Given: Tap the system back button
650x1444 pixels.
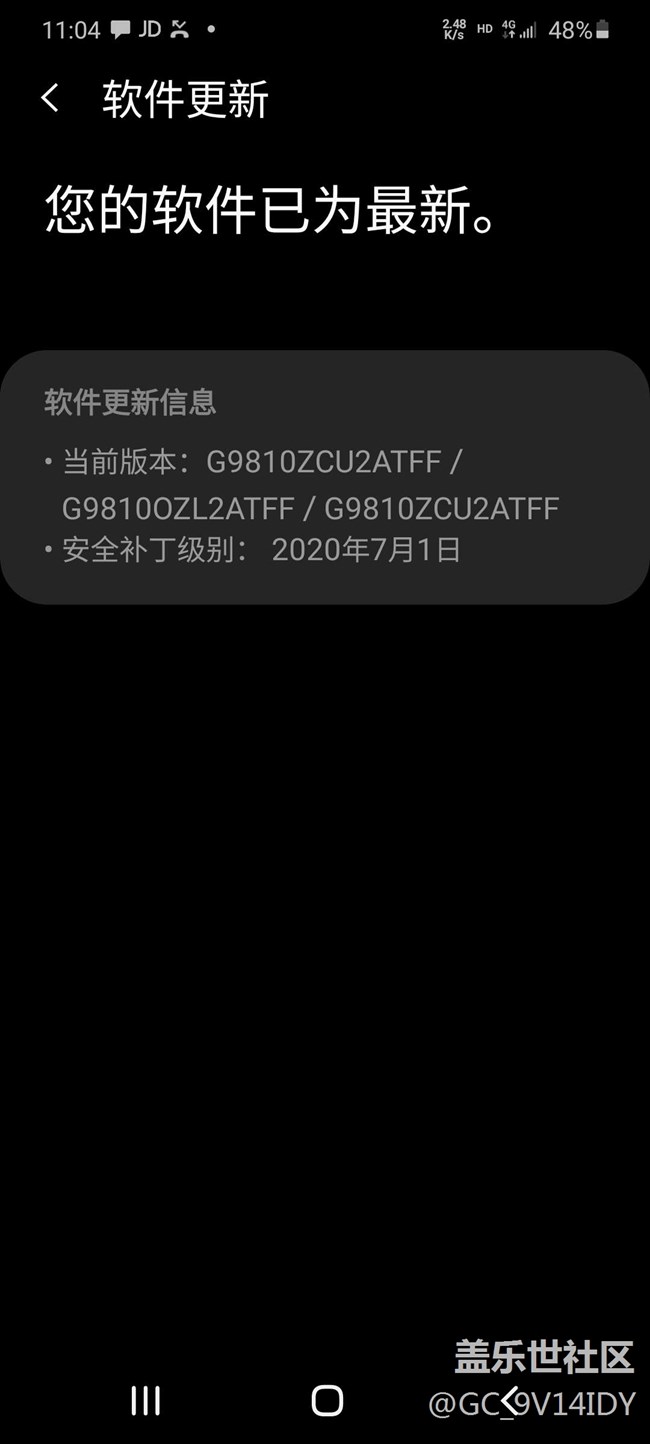Looking at the screenshot, I should click(510, 1400).
